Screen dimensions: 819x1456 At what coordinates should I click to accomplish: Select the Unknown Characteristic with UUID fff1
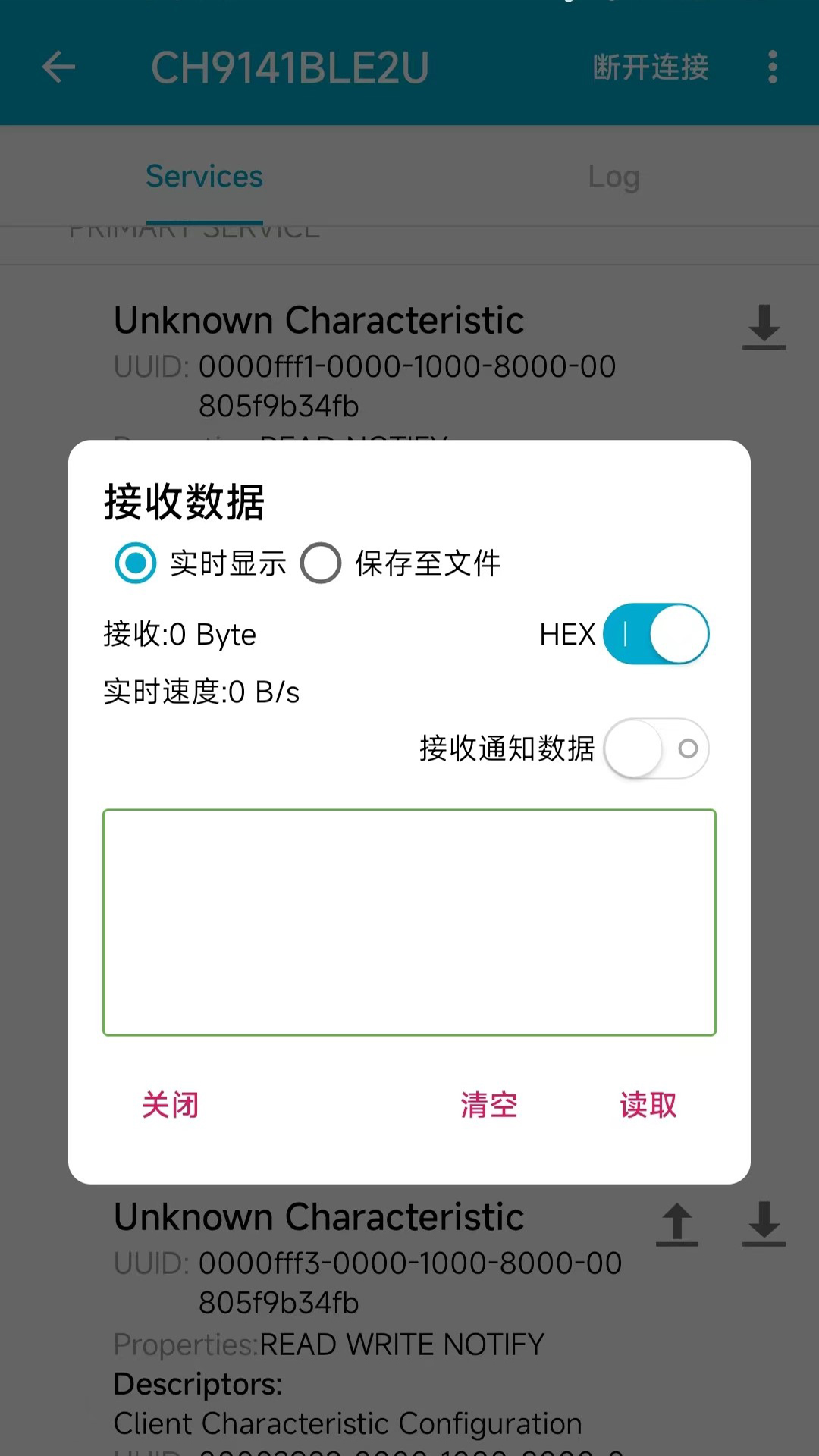(x=318, y=319)
